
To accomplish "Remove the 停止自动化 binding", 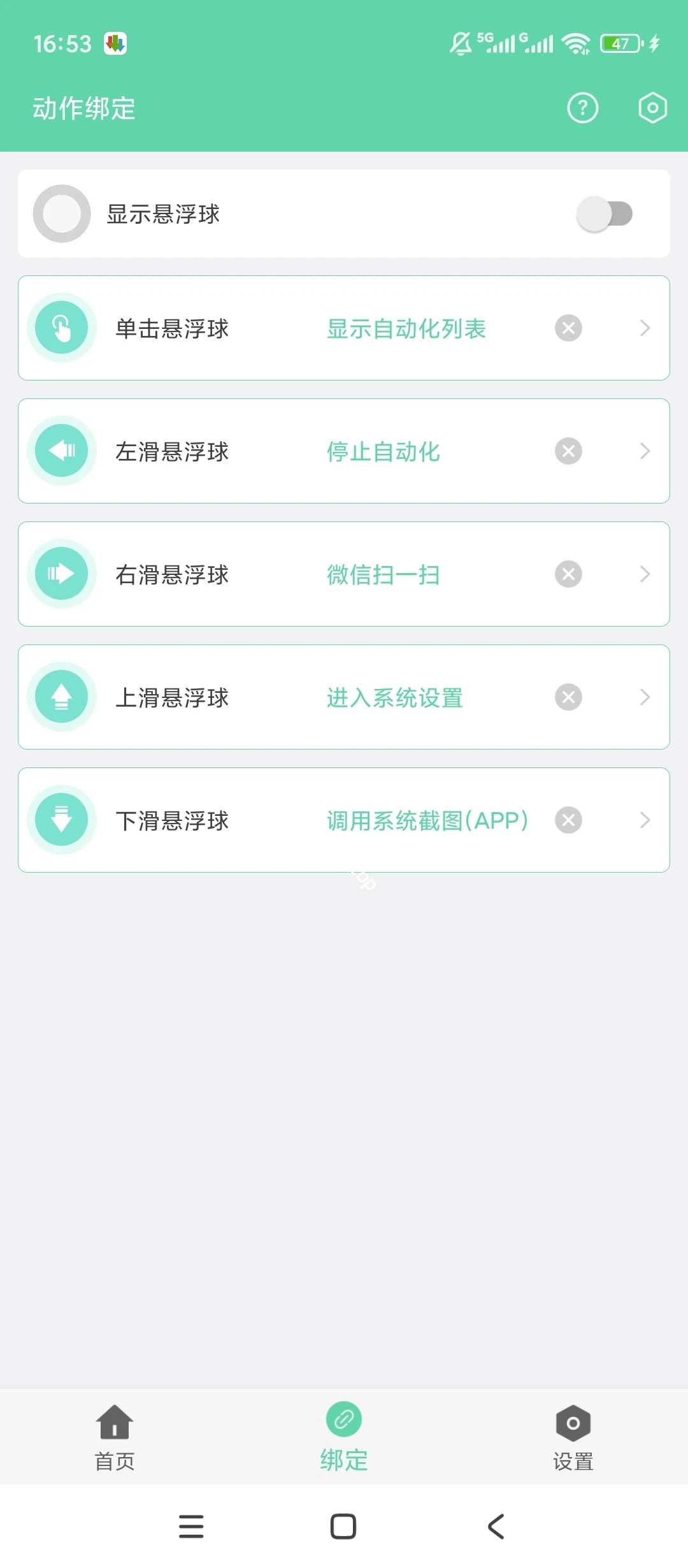I will [x=568, y=451].
